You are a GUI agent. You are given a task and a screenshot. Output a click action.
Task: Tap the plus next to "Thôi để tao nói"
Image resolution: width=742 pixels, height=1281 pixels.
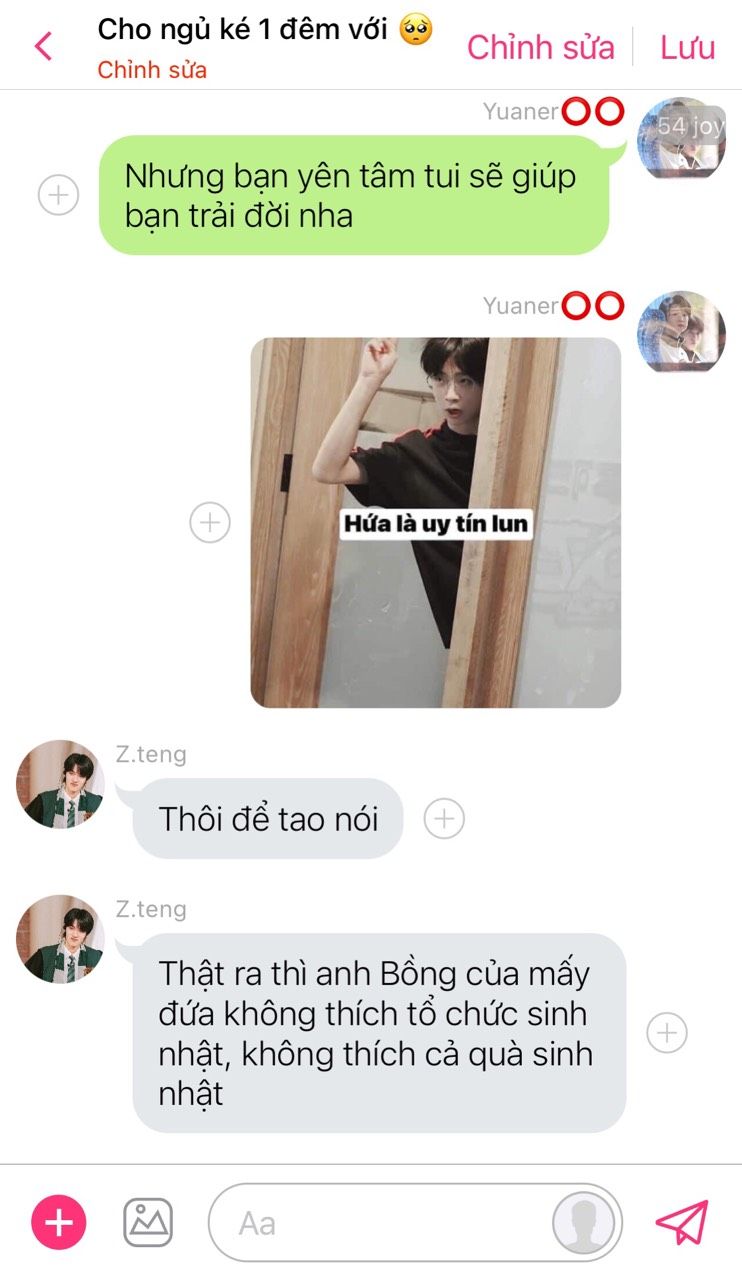click(444, 819)
